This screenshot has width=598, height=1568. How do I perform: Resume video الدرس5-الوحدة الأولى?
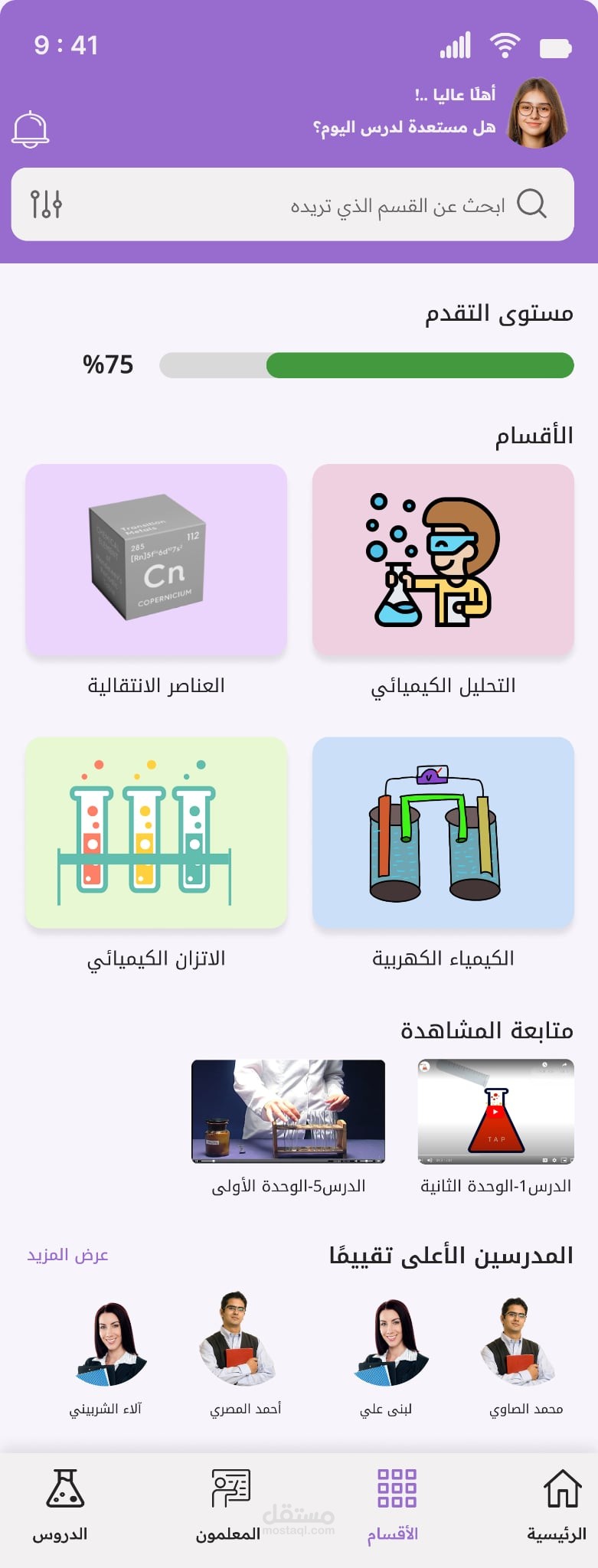point(288,1111)
